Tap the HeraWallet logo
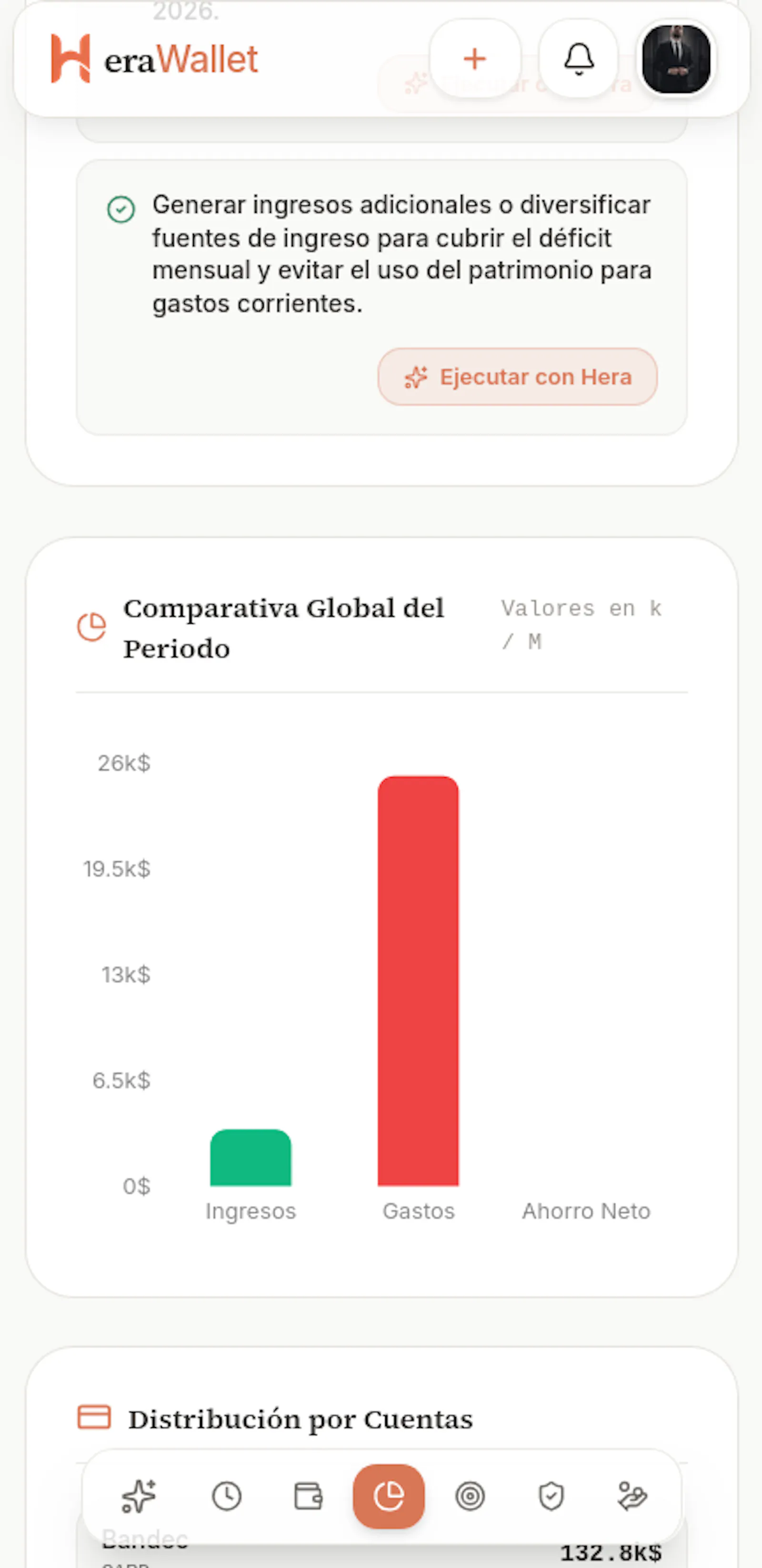This screenshot has height=1568, width=762. (x=155, y=59)
